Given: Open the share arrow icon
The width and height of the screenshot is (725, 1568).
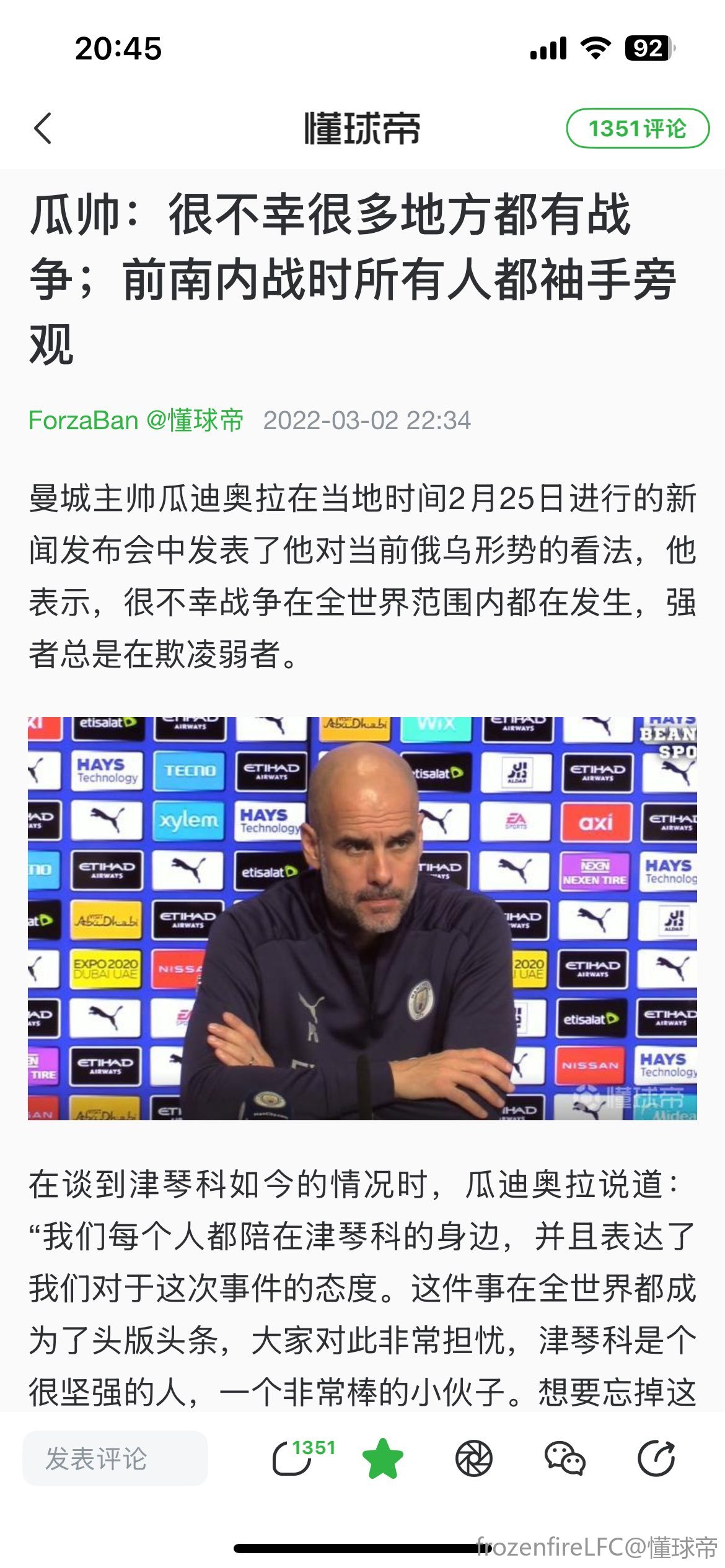Looking at the screenshot, I should tap(656, 1459).
